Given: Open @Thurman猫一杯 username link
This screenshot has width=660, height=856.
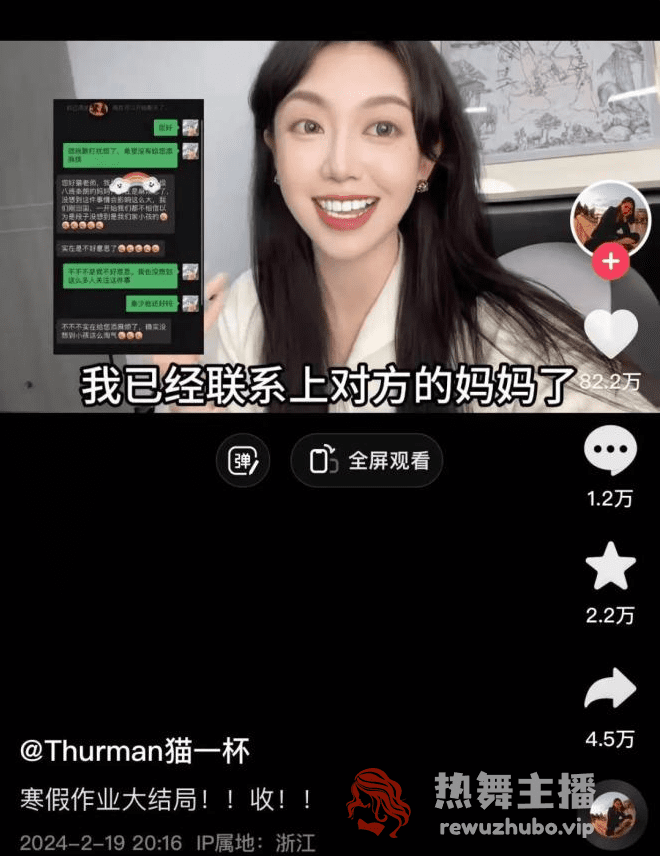Looking at the screenshot, I should [x=135, y=751].
